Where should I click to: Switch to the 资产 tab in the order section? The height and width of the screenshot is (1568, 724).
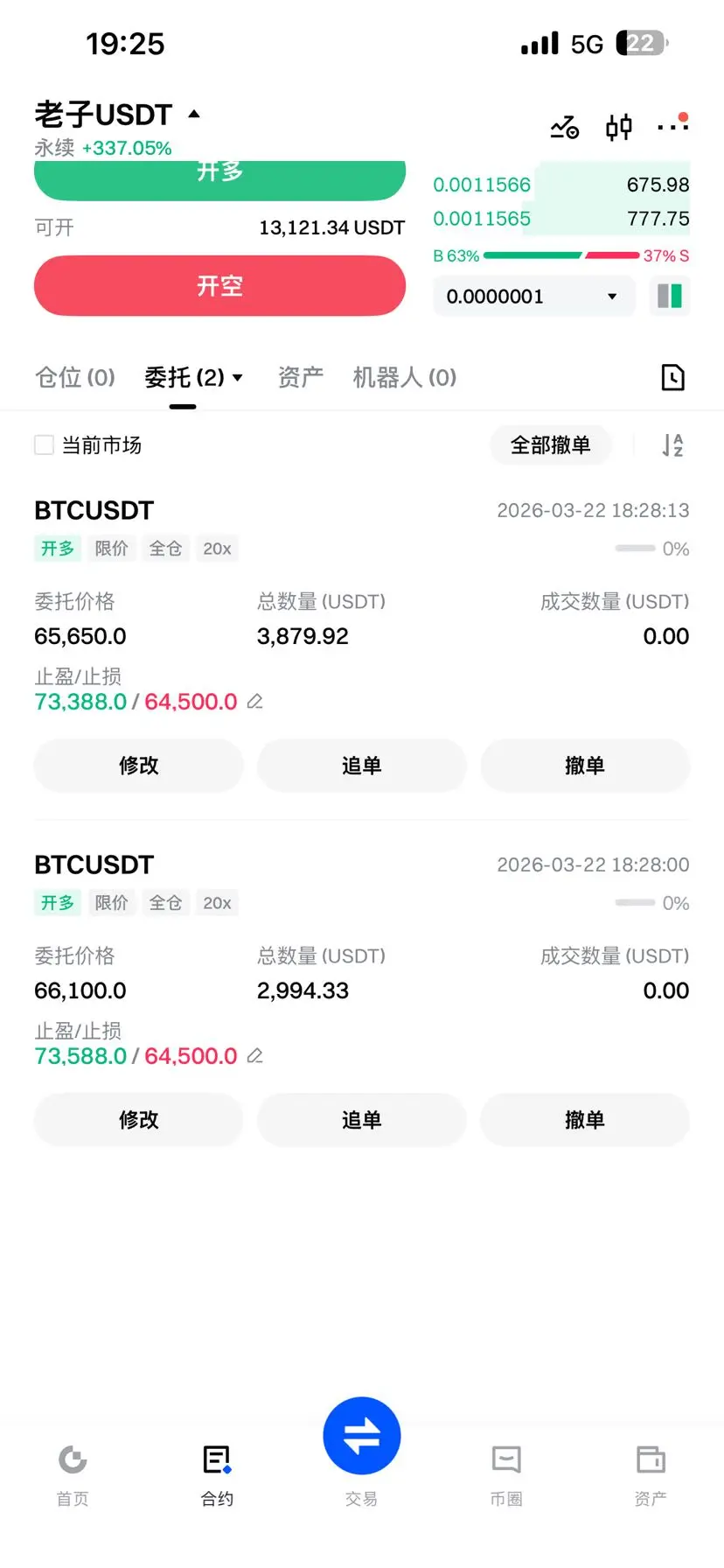point(300,377)
